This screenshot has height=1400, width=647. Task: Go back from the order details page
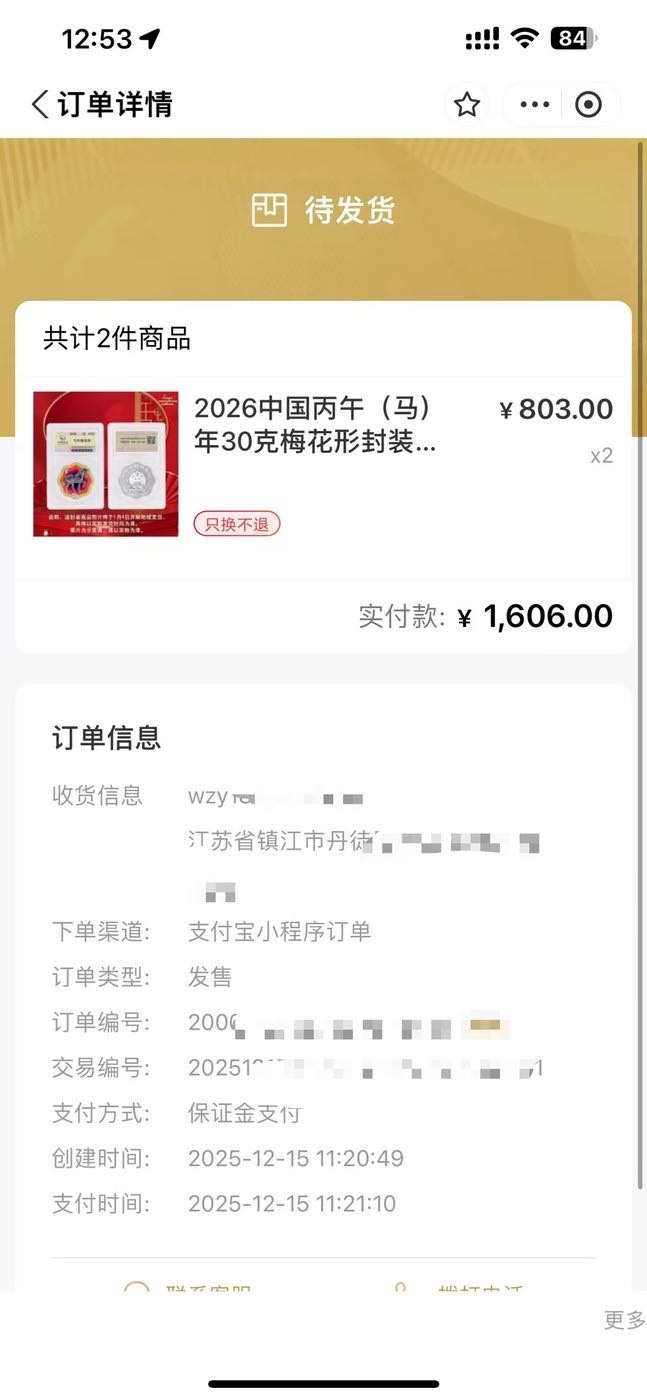[40, 104]
